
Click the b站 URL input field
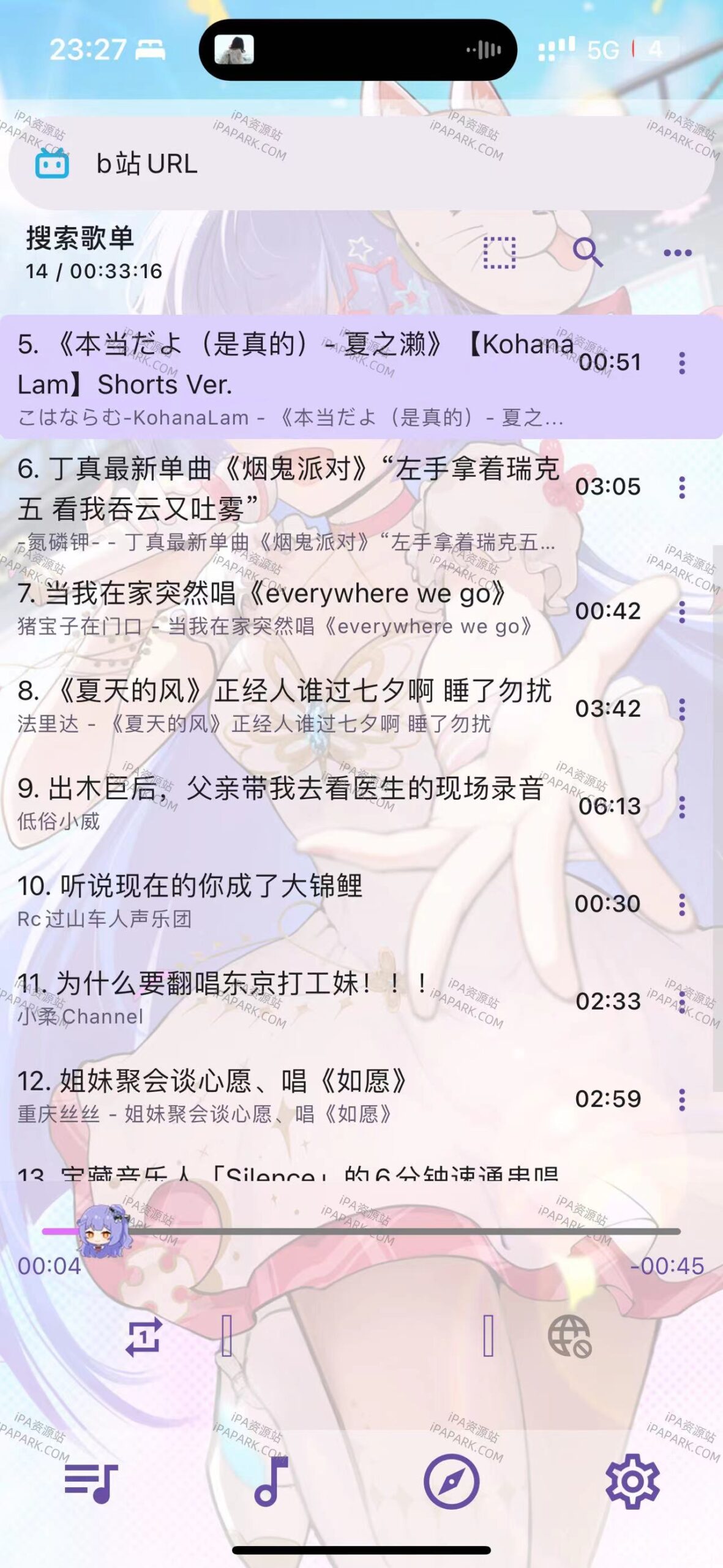(x=306, y=163)
